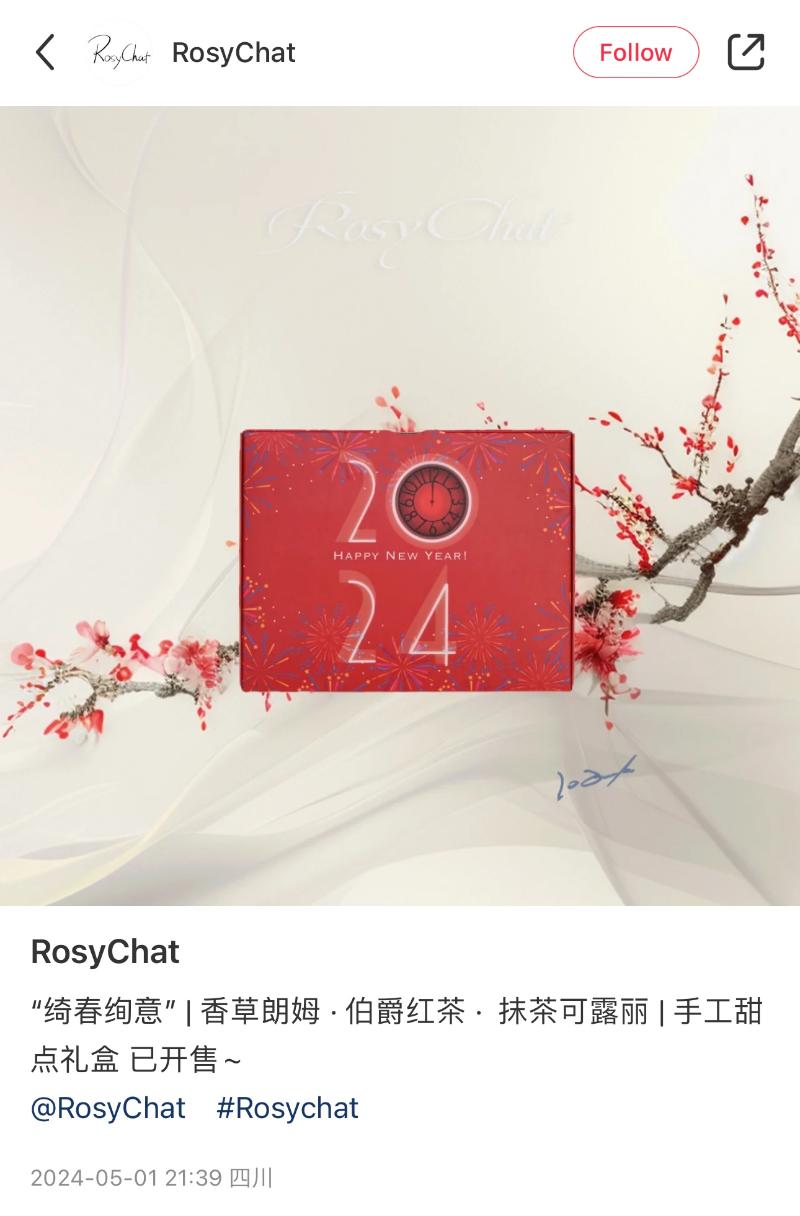Open RosyChat profile from the avatar

(120, 52)
